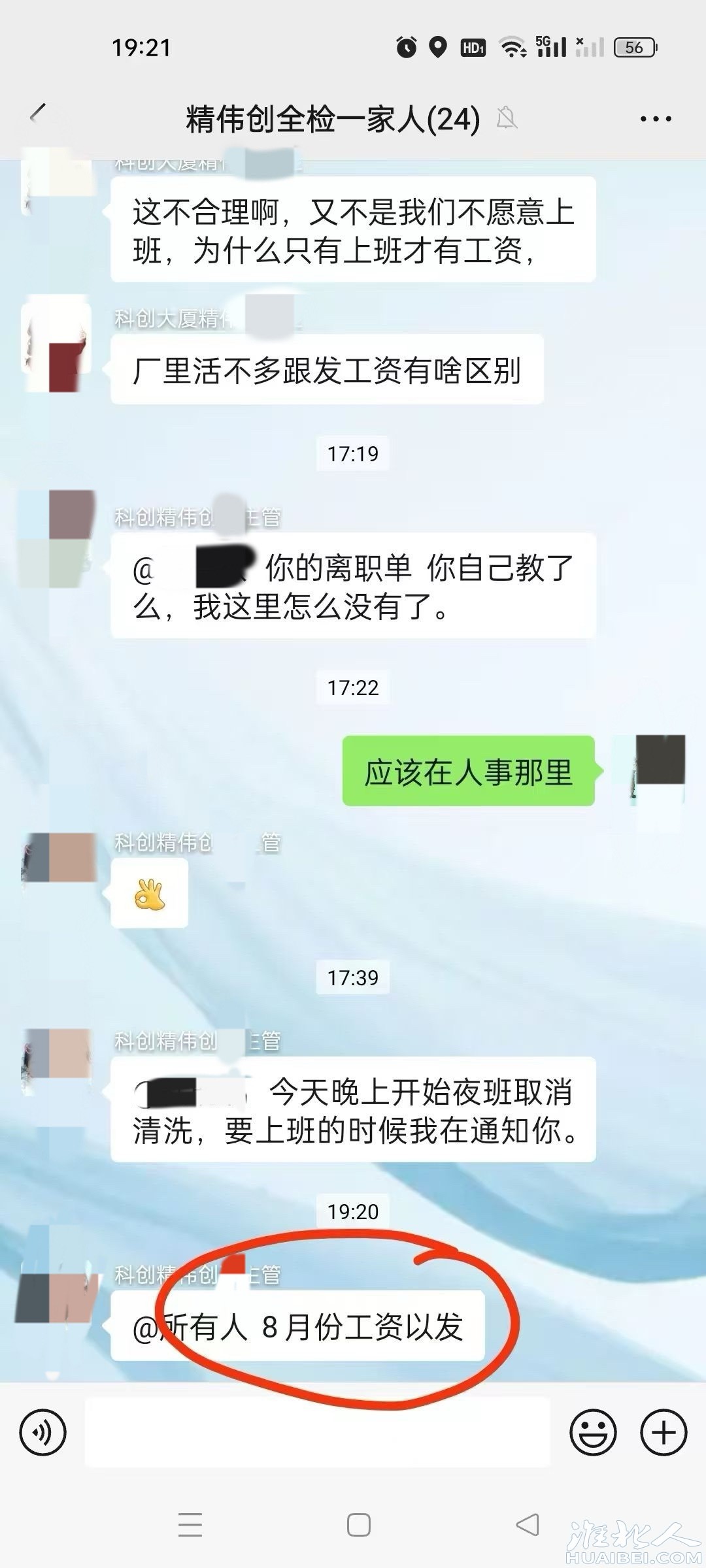Screen dimensions: 706x1568
Task: Open the emoji sticker panel
Action: tap(593, 1433)
